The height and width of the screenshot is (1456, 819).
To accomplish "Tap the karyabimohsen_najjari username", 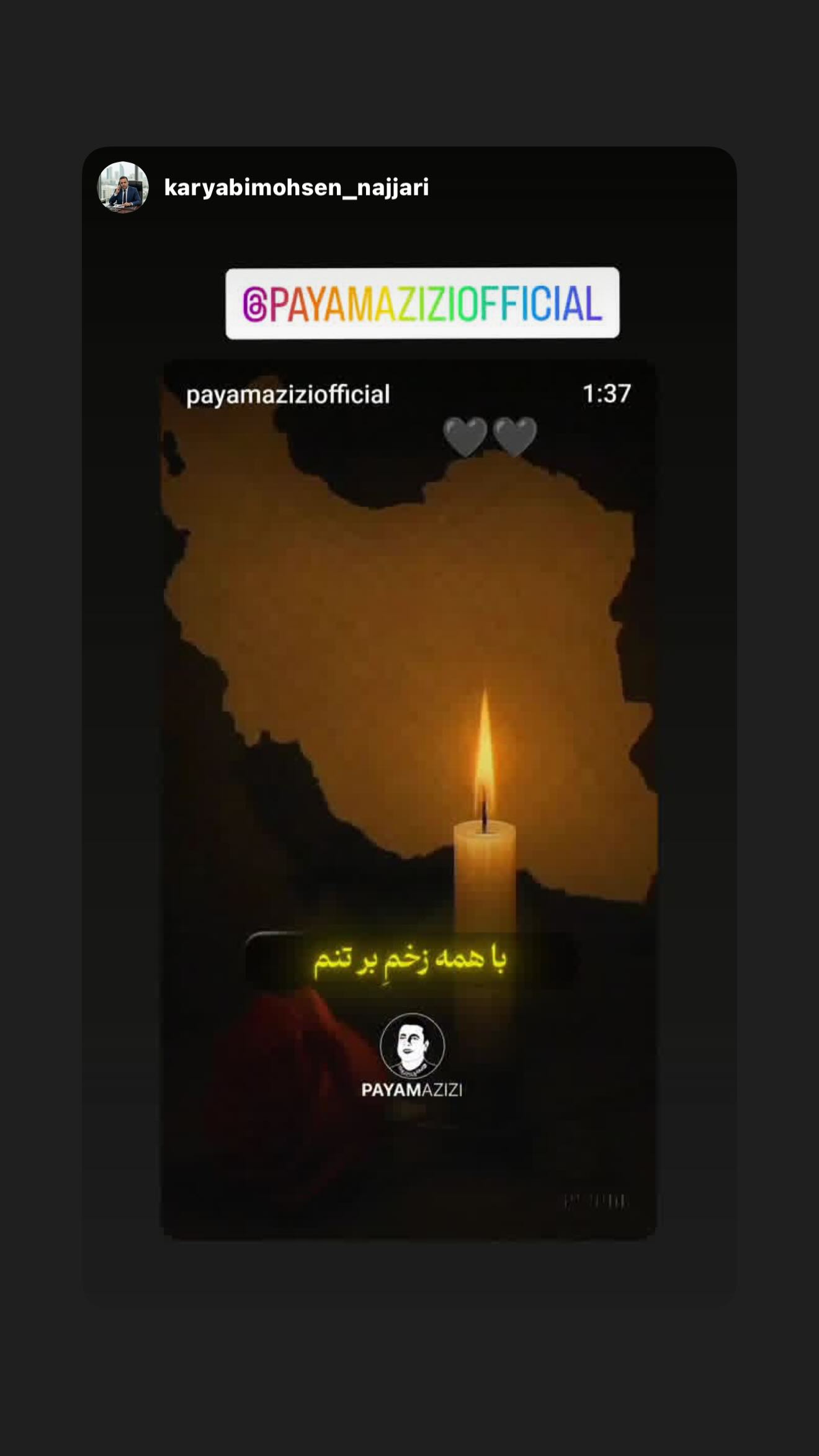I will click(x=297, y=187).
